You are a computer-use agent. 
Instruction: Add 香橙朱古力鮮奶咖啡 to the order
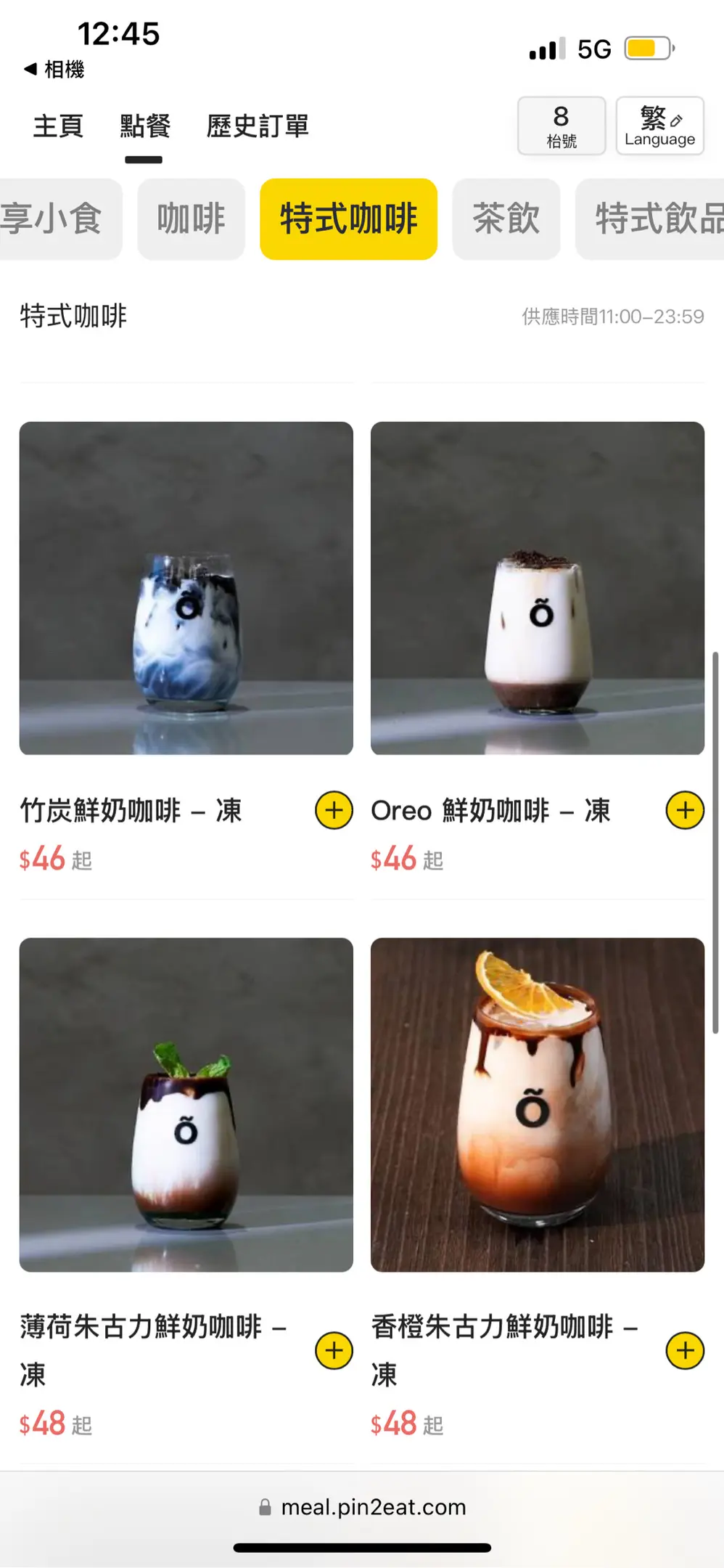[x=685, y=1350]
